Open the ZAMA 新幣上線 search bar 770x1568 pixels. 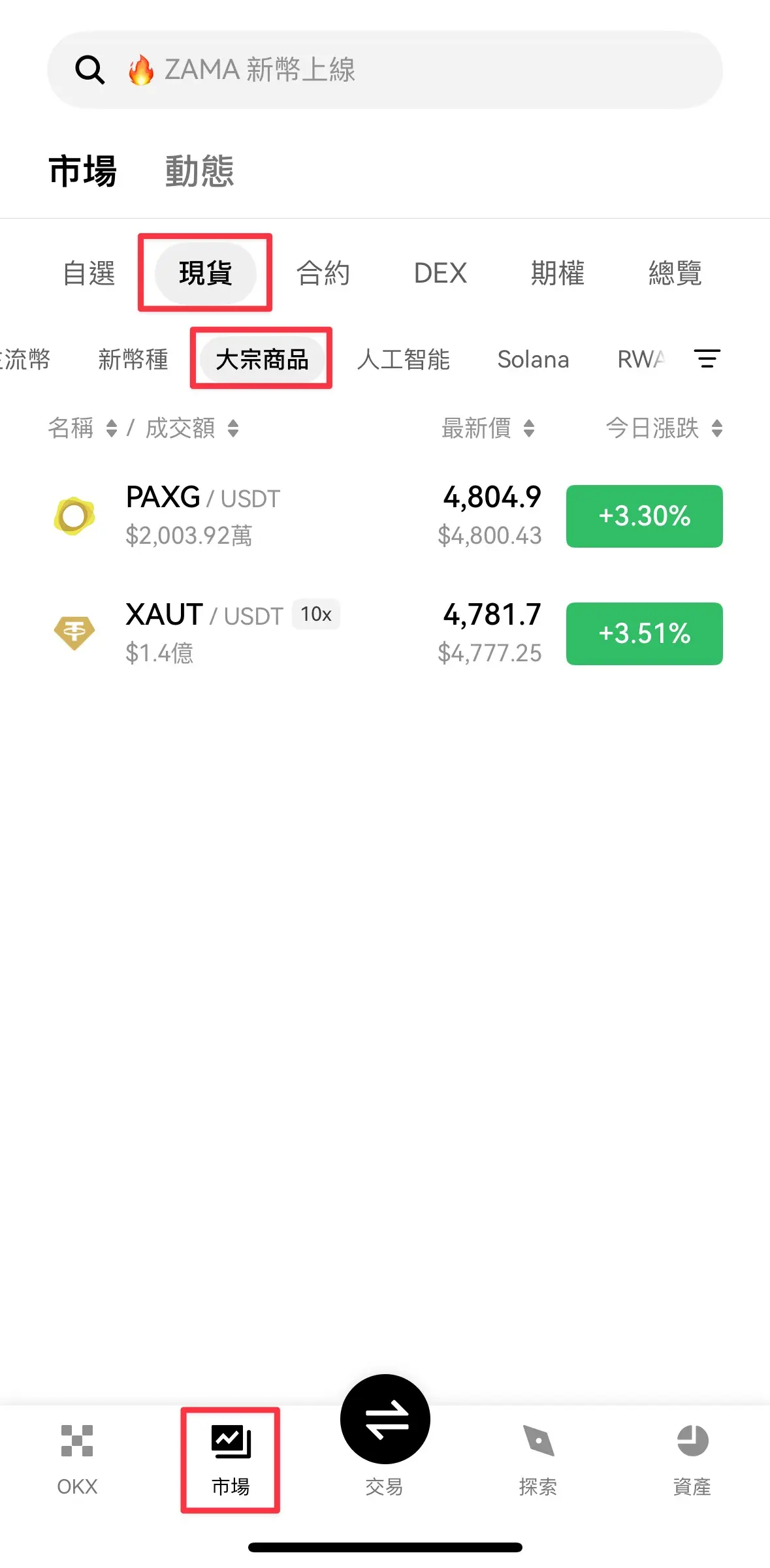(x=384, y=70)
